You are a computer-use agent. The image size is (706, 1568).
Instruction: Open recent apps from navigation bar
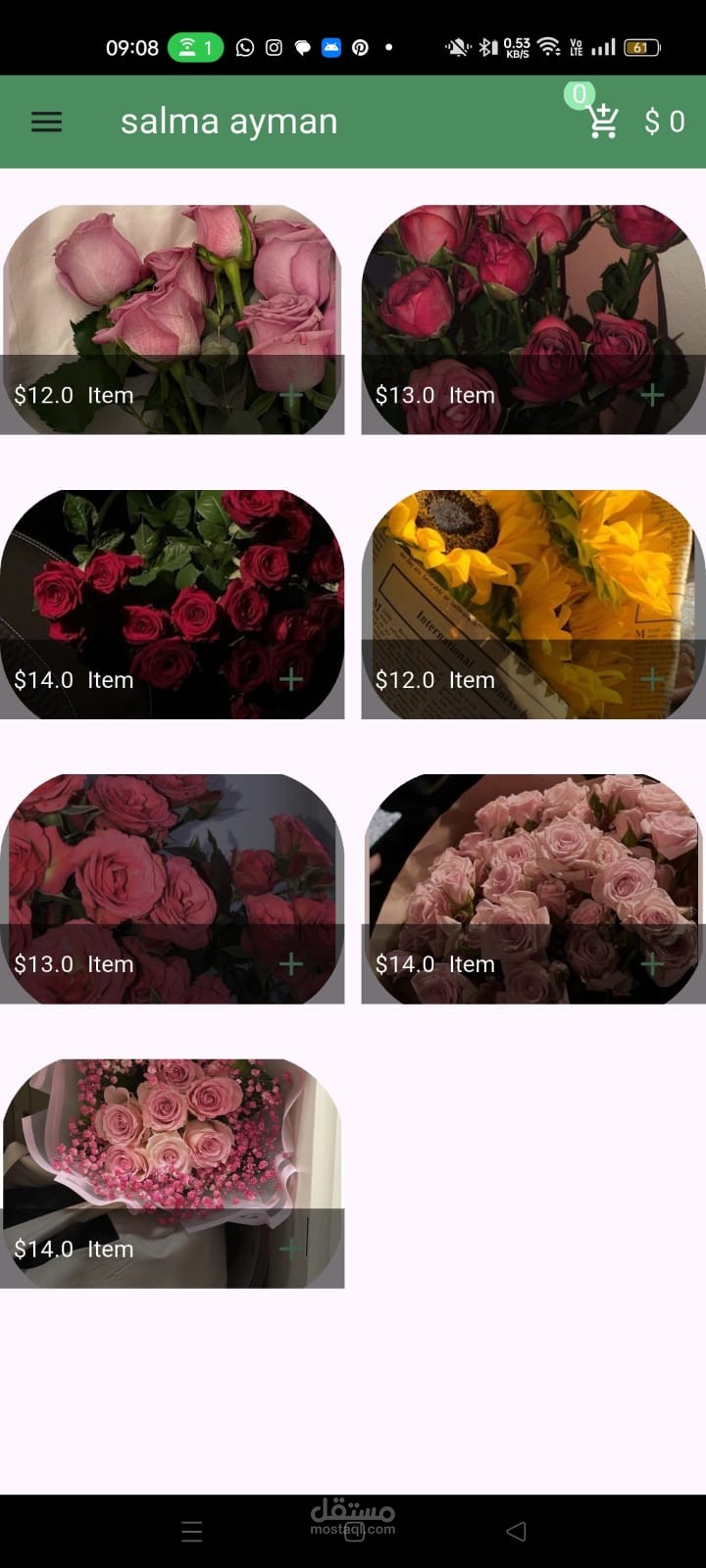[191, 1531]
